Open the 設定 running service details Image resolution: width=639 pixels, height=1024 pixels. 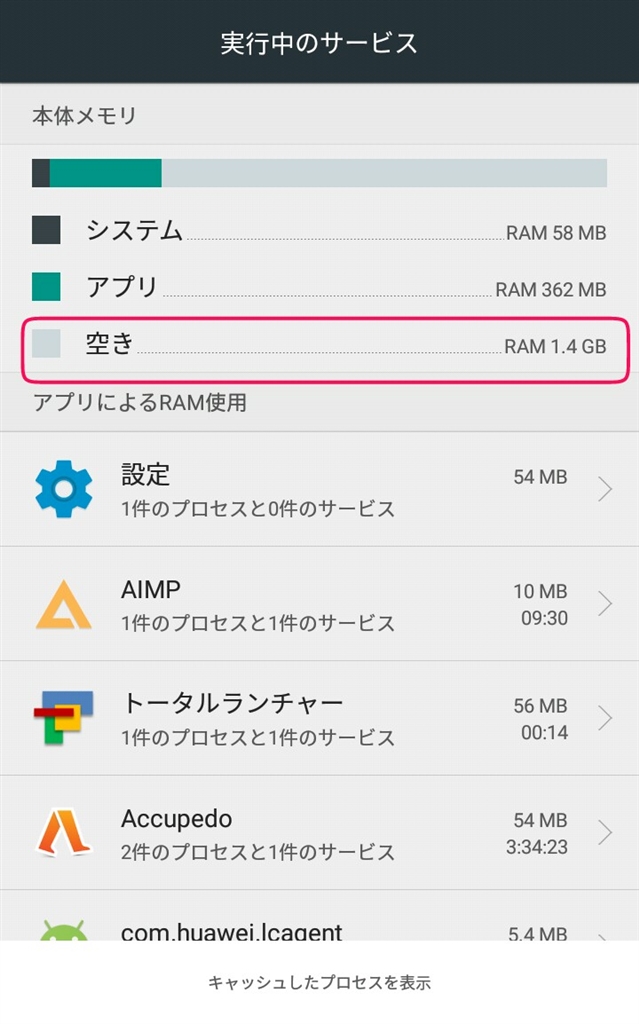[x=319, y=489]
